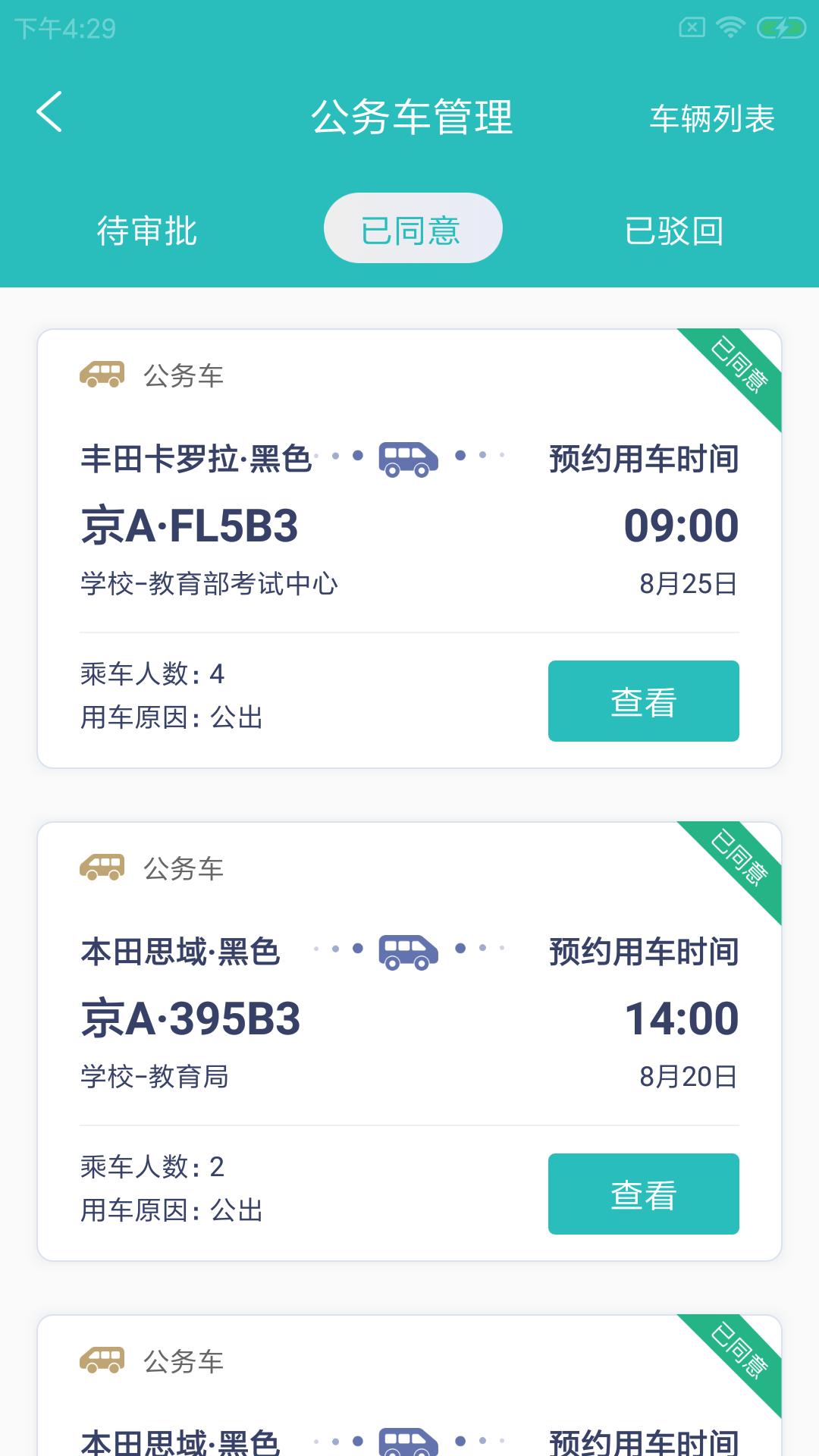Viewport: 819px width, 1456px height.
Task: Click the blue car icon beside 本田思域
Action: [407, 952]
